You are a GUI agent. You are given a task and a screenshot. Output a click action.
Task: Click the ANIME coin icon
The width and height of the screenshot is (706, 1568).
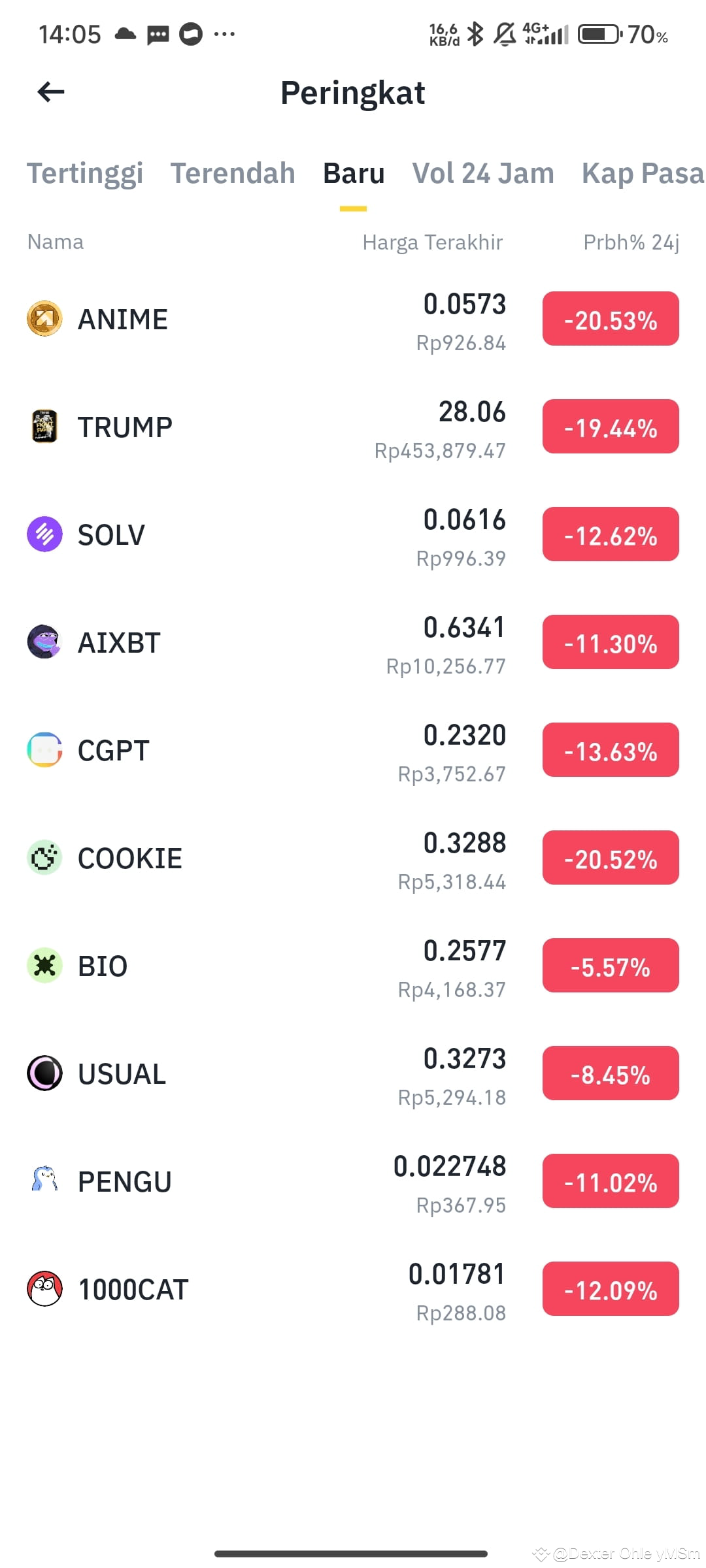(44, 319)
